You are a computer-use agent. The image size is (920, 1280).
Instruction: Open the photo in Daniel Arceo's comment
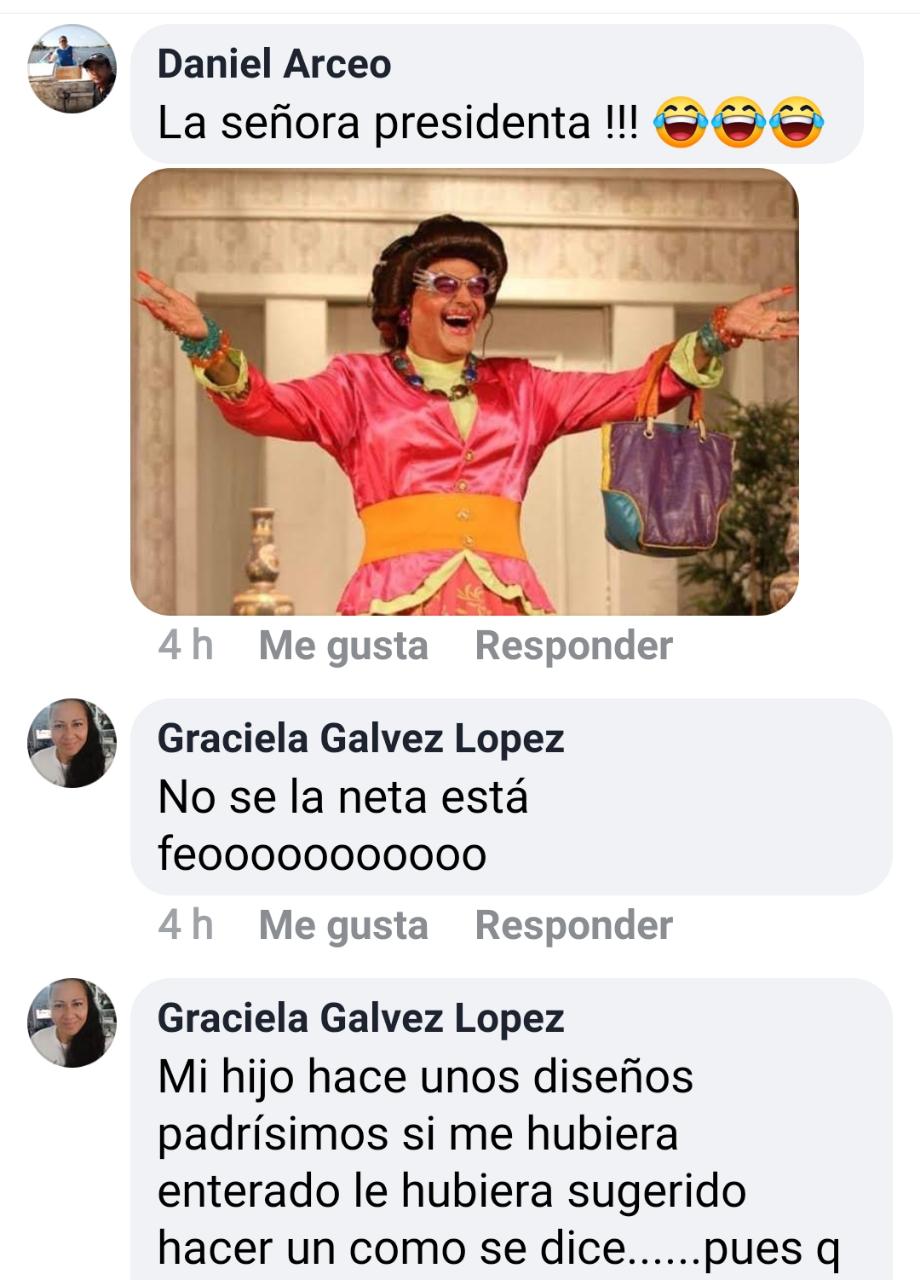[464, 391]
